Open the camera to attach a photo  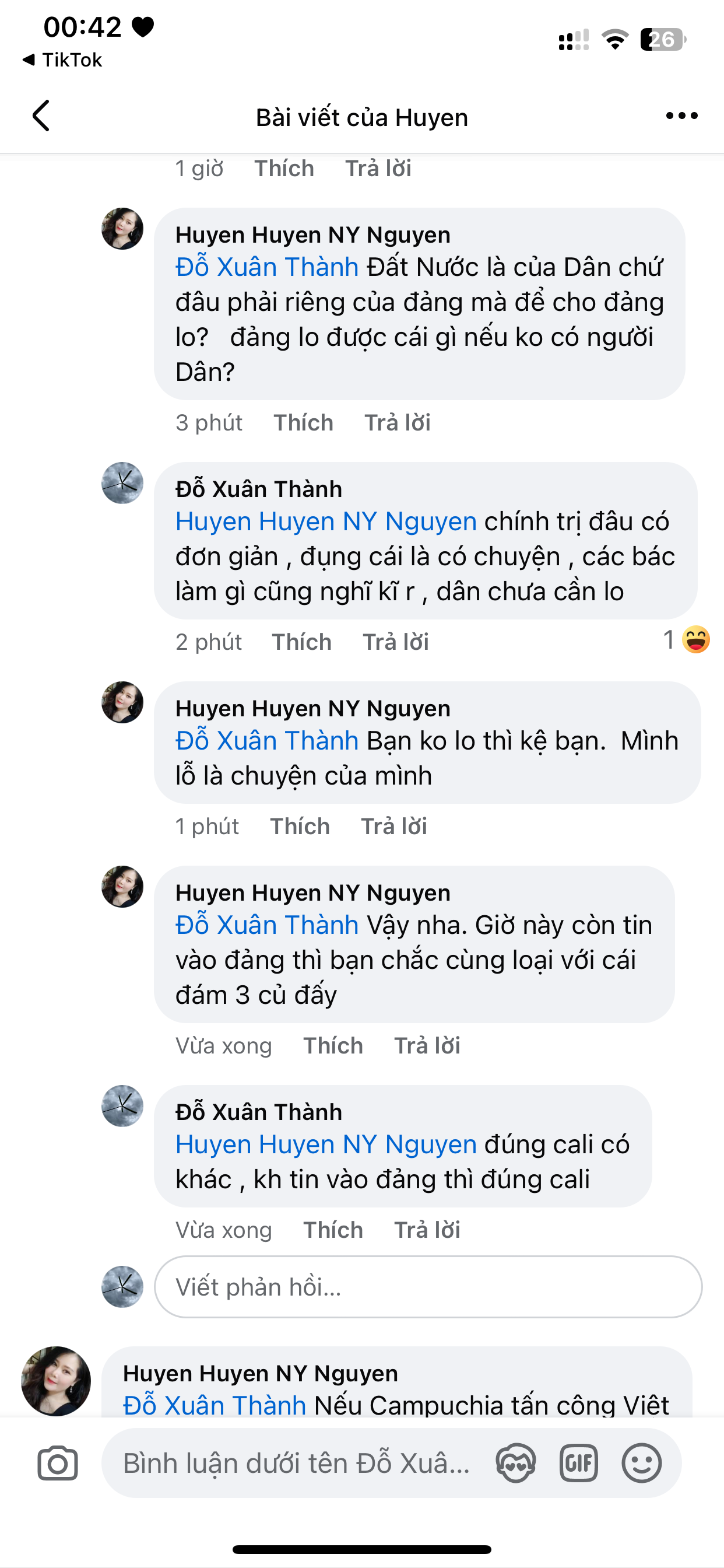[x=58, y=1462]
